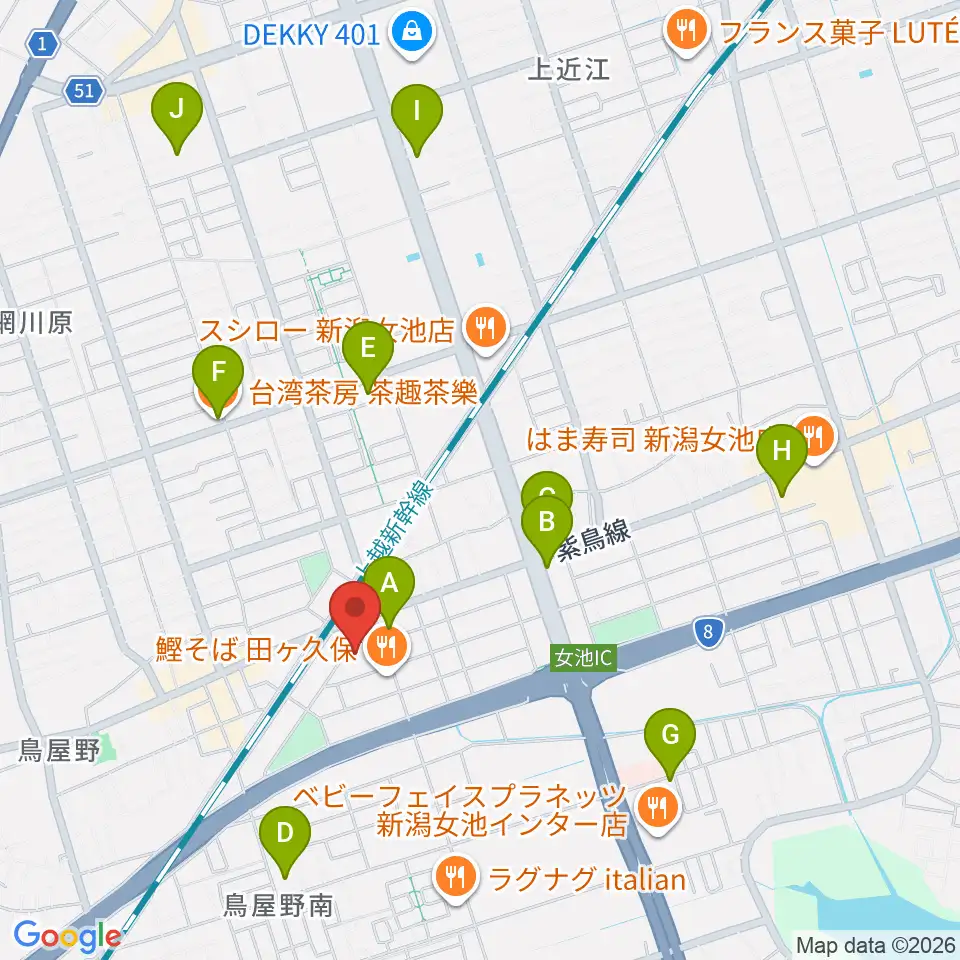Open the 鯉そば 田ヶ久保 restaurant icon
The width and height of the screenshot is (960, 960).
click(x=387, y=648)
